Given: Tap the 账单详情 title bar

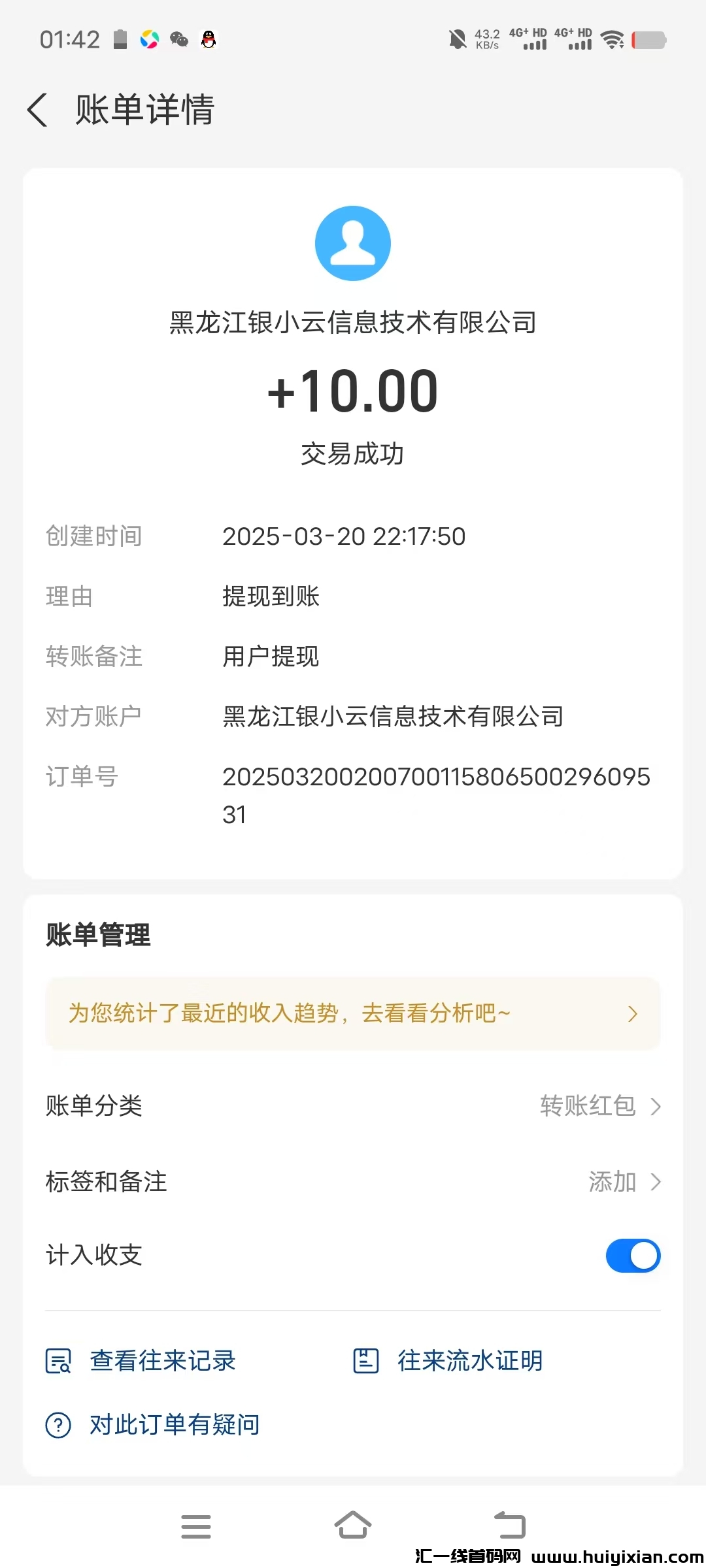Looking at the screenshot, I should [145, 110].
